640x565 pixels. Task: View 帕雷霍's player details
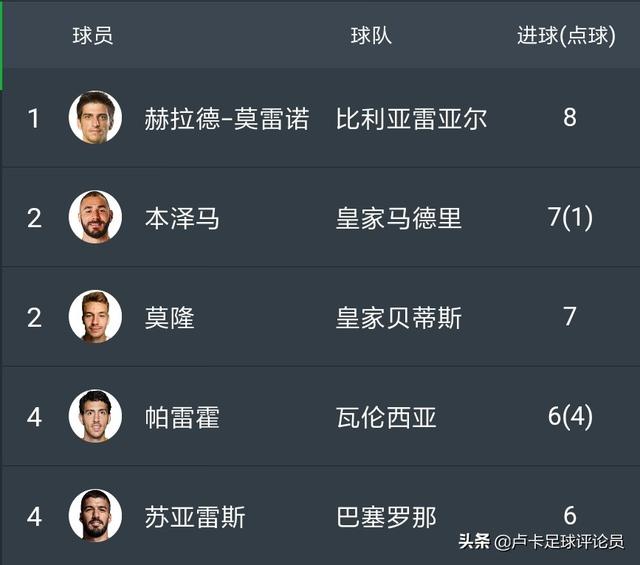tap(182, 417)
